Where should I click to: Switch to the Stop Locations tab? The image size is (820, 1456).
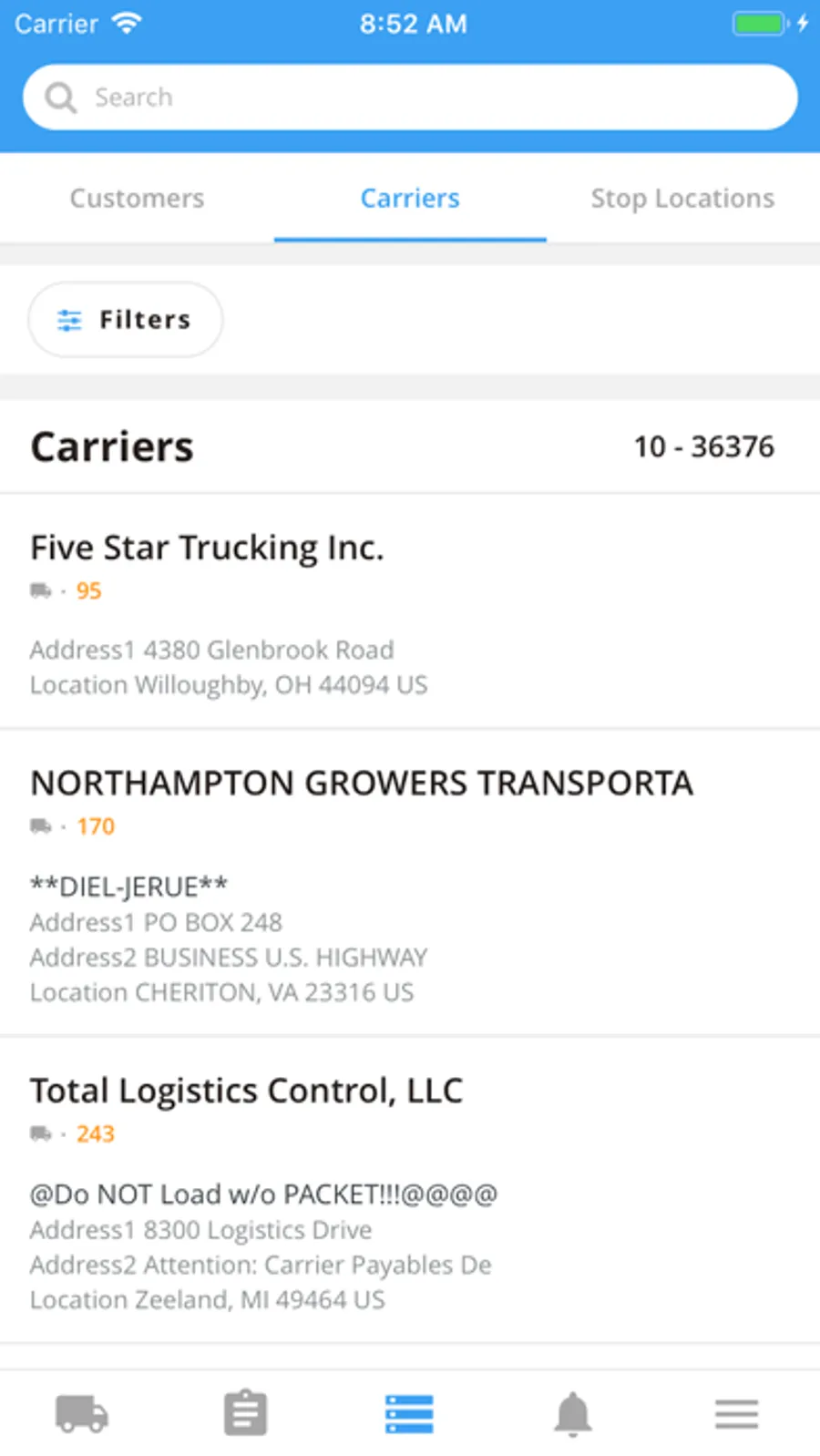pos(682,198)
